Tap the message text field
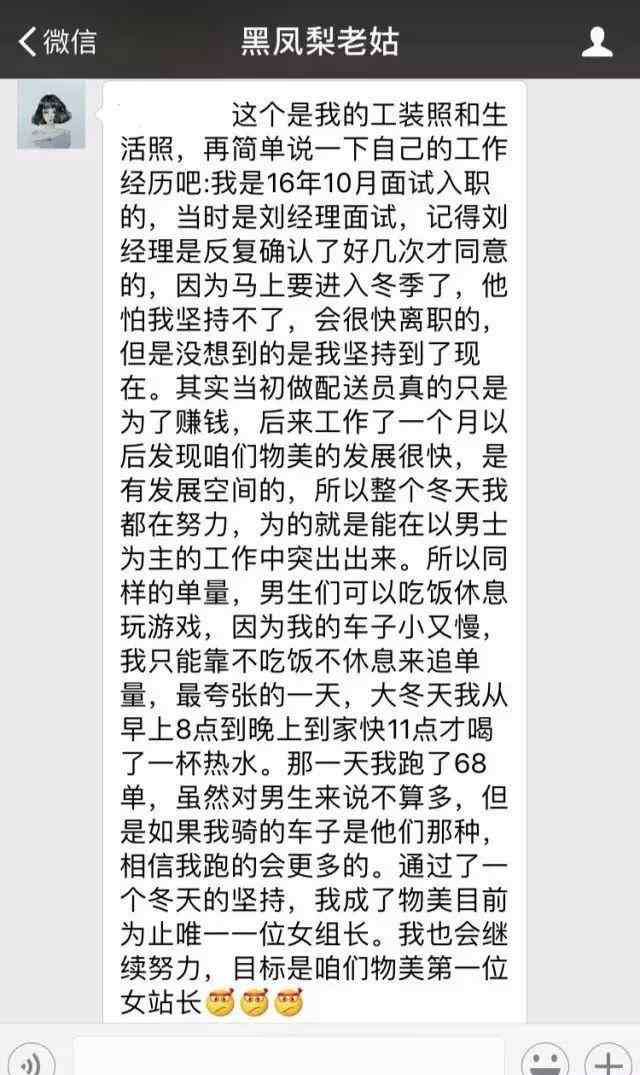Viewport: 640px width, 1075px height. pos(288,1056)
